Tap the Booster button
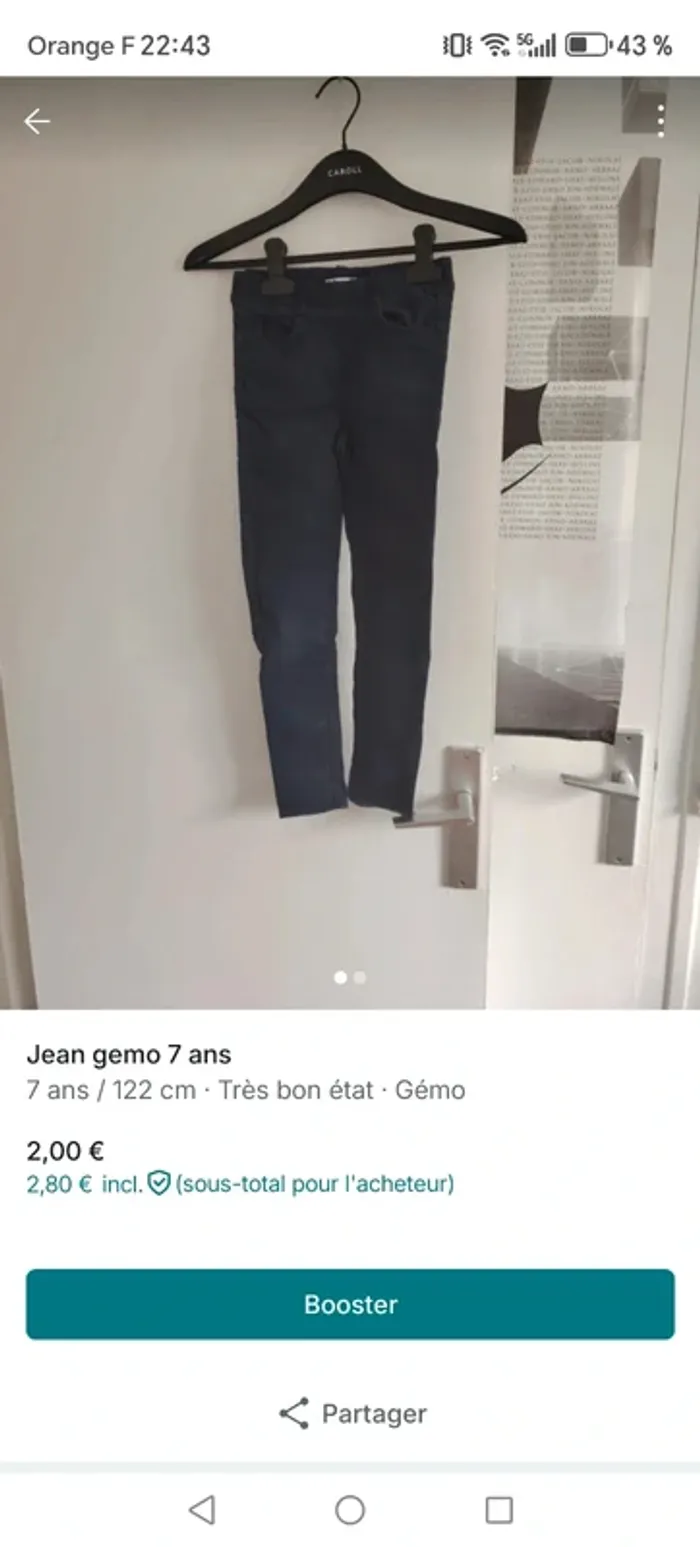The height and width of the screenshot is (1547, 700). pyautogui.click(x=350, y=1304)
